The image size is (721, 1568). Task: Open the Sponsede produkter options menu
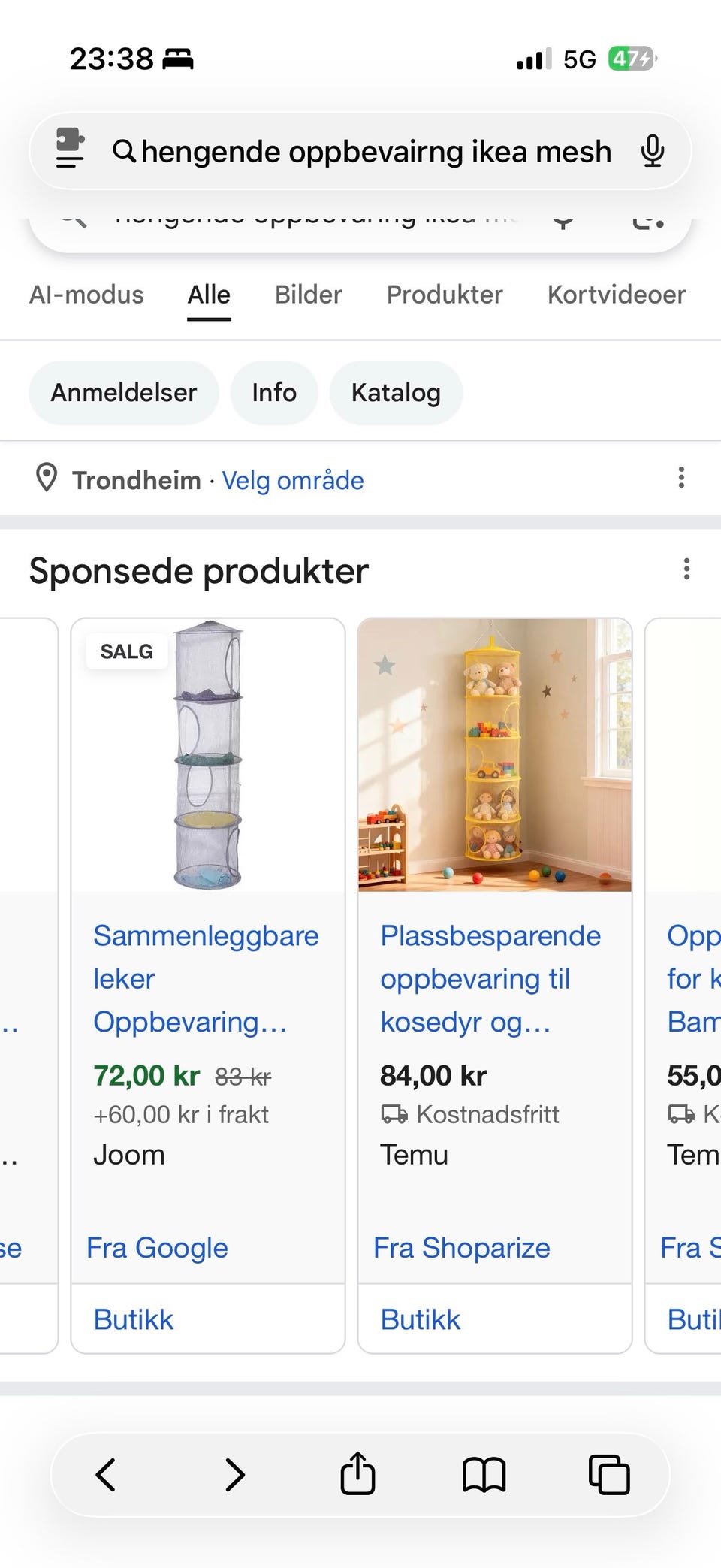[x=687, y=570]
